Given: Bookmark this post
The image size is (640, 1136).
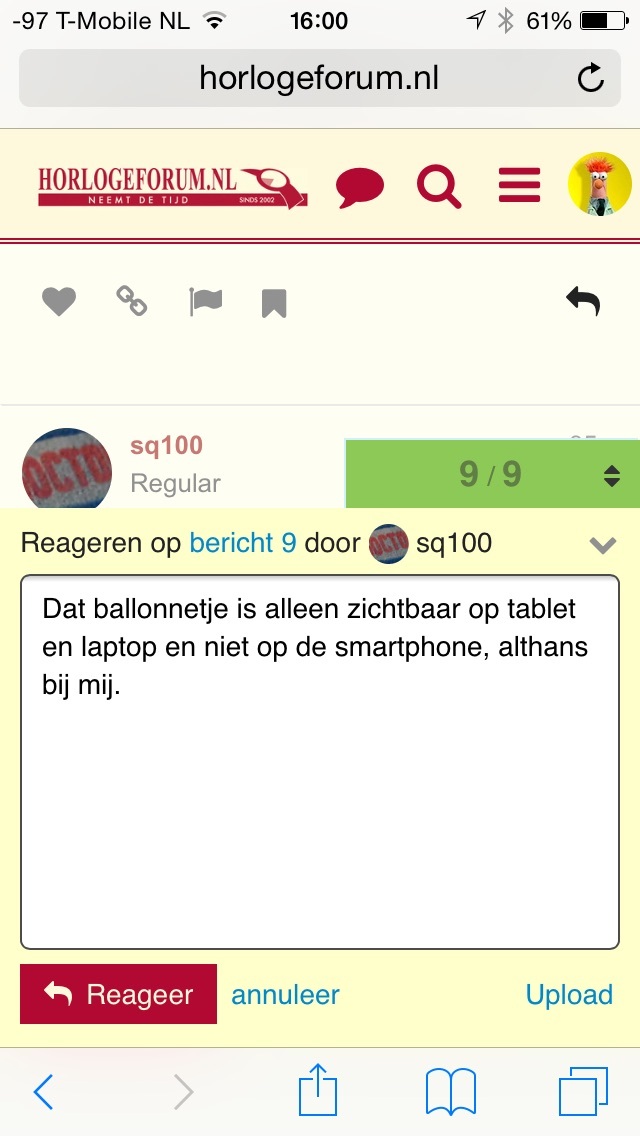Looking at the screenshot, I should pyautogui.click(x=274, y=303).
